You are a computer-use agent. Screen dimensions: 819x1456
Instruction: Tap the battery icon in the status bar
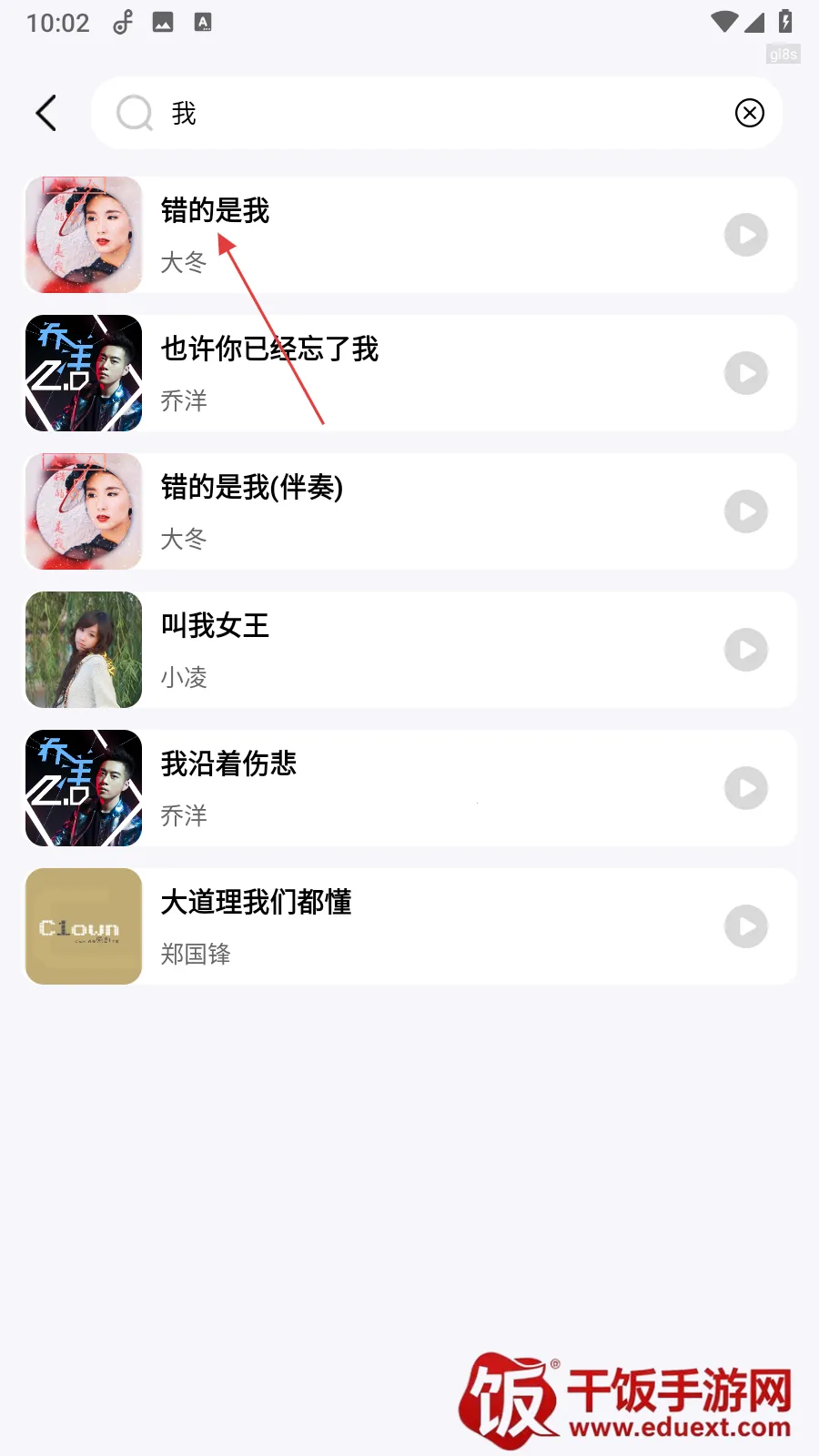coord(786,22)
